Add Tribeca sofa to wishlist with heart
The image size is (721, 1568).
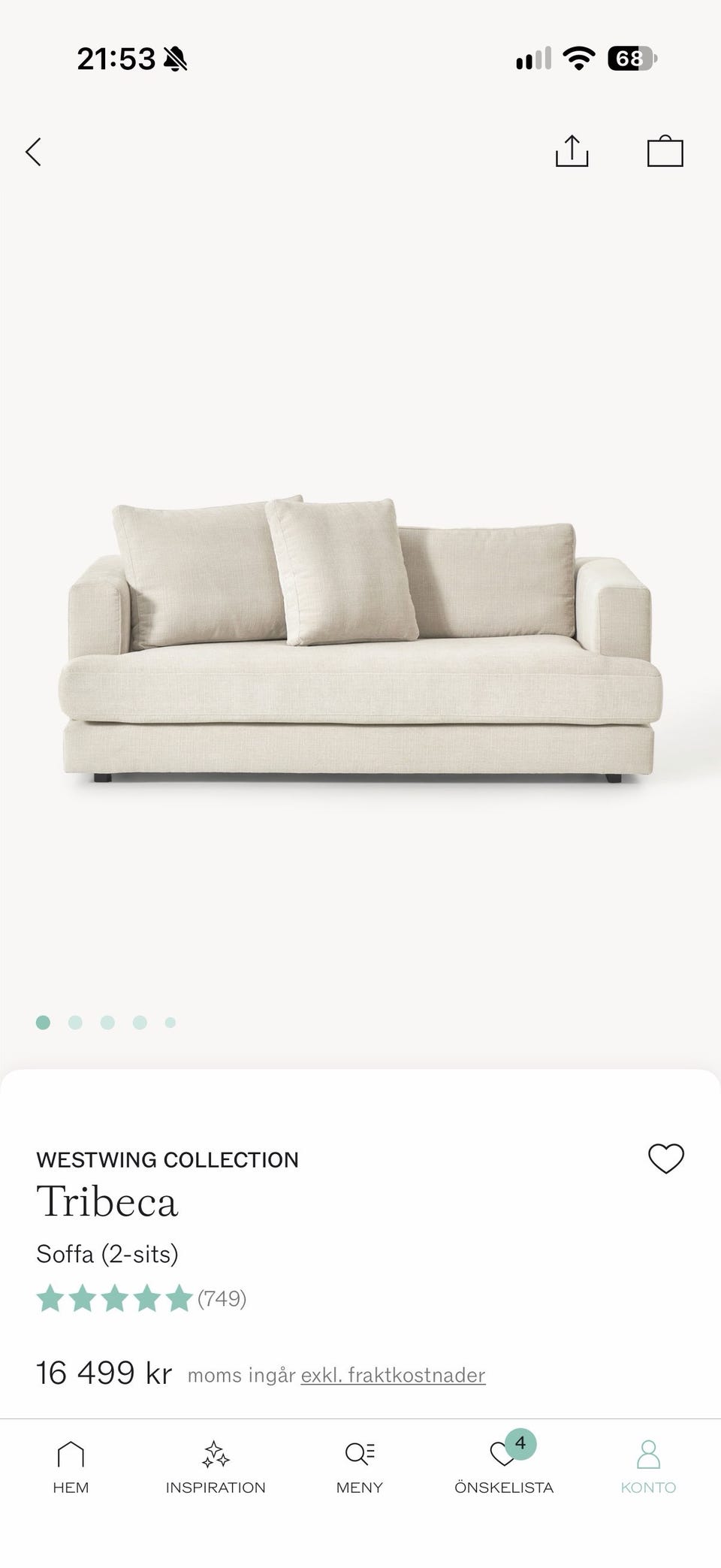click(x=666, y=1158)
